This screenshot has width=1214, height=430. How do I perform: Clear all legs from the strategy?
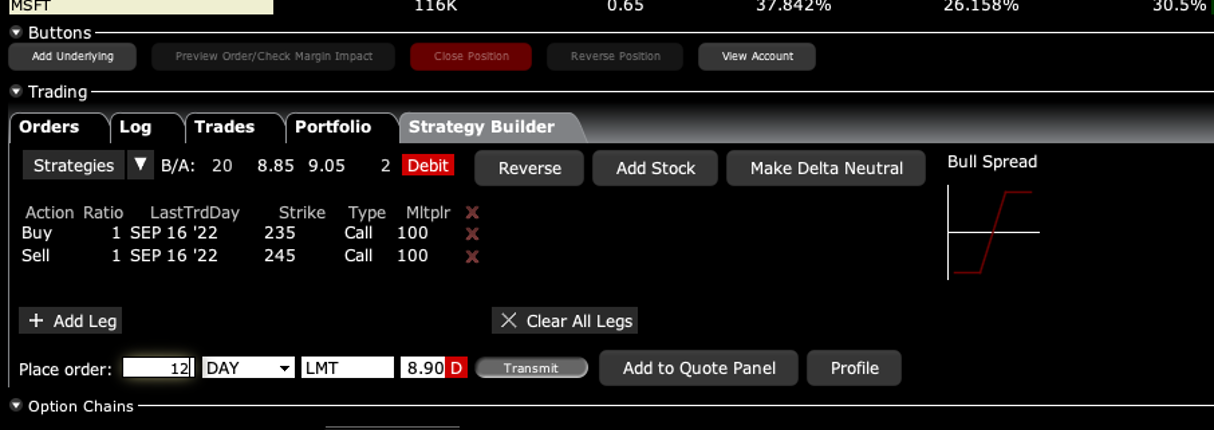pos(566,321)
